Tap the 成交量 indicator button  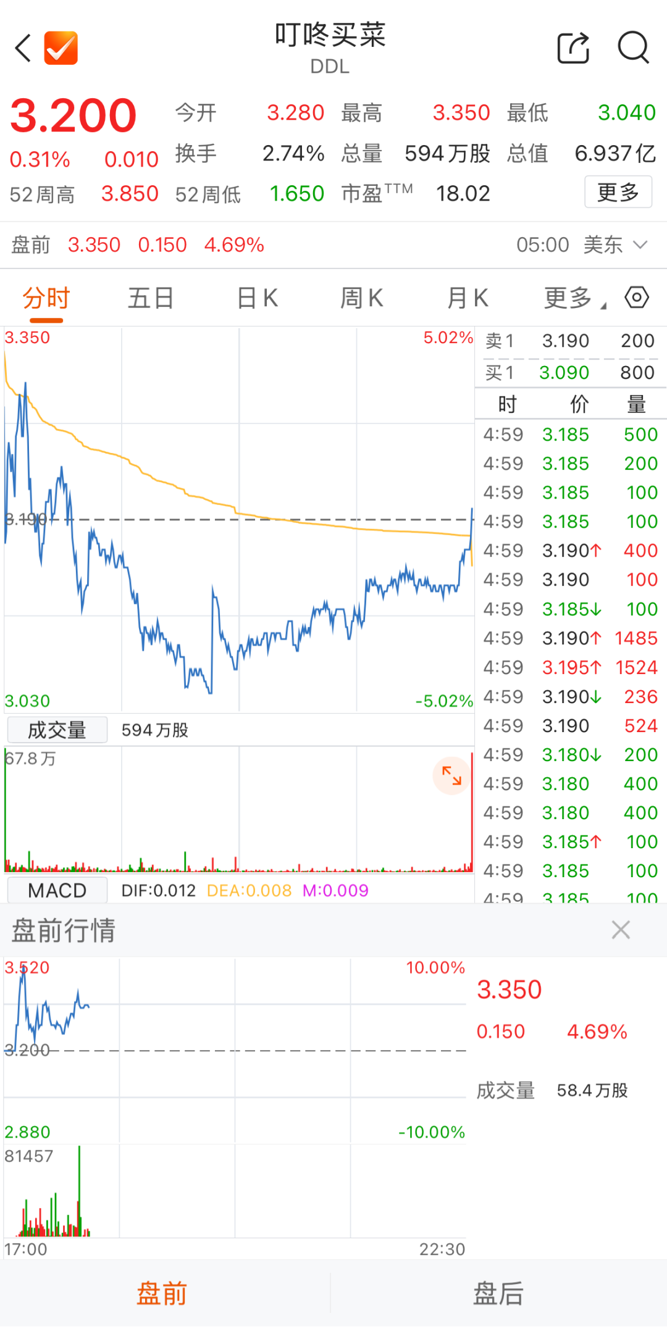(x=56, y=730)
